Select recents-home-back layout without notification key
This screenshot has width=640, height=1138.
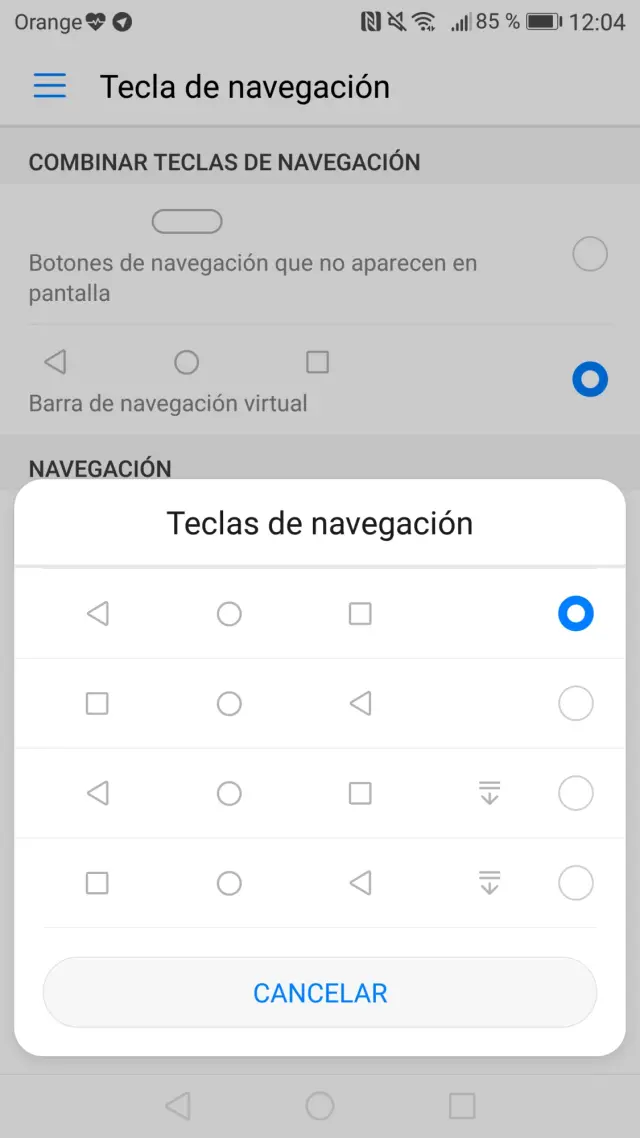pyautogui.click(x=575, y=704)
